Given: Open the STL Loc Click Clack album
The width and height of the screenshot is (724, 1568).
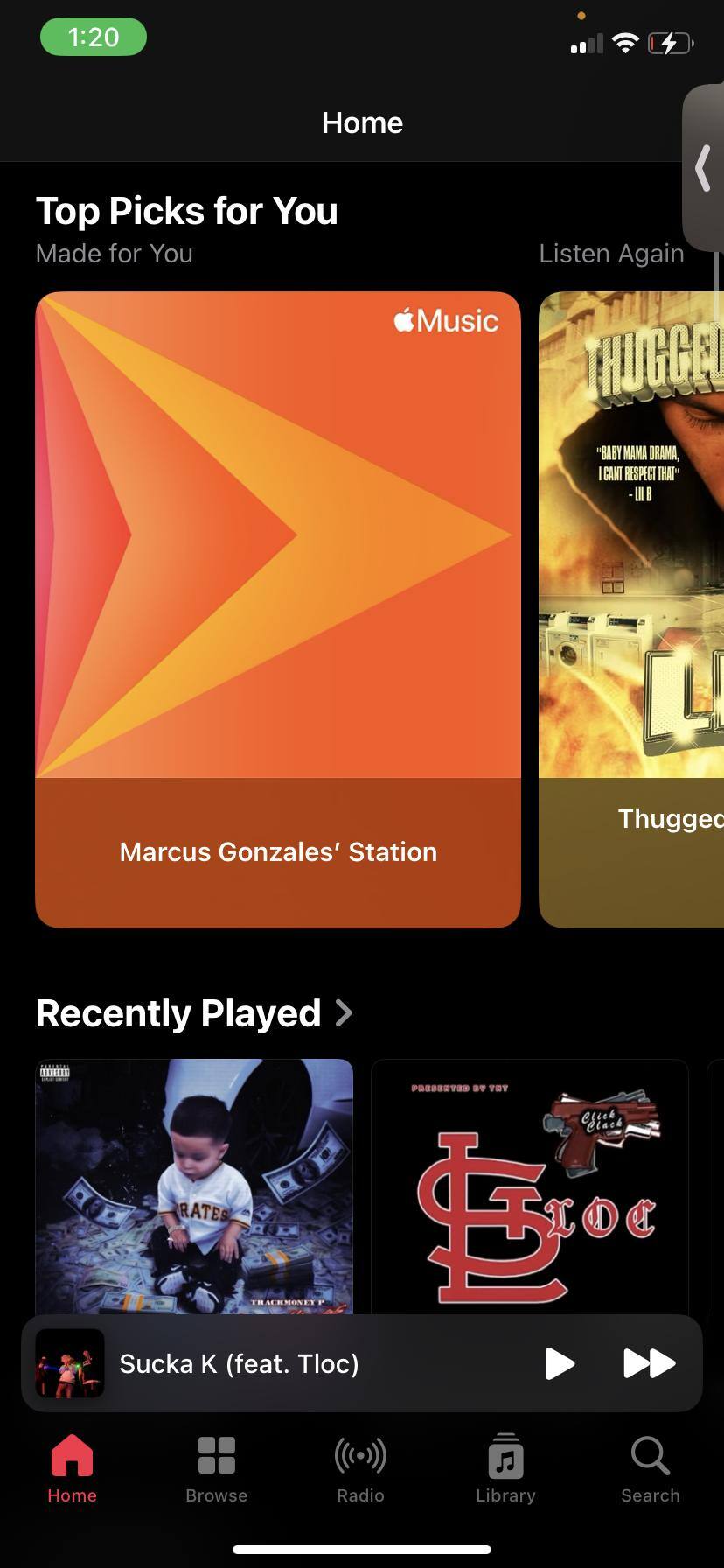Looking at the screenshot, I should [530, 1186].
